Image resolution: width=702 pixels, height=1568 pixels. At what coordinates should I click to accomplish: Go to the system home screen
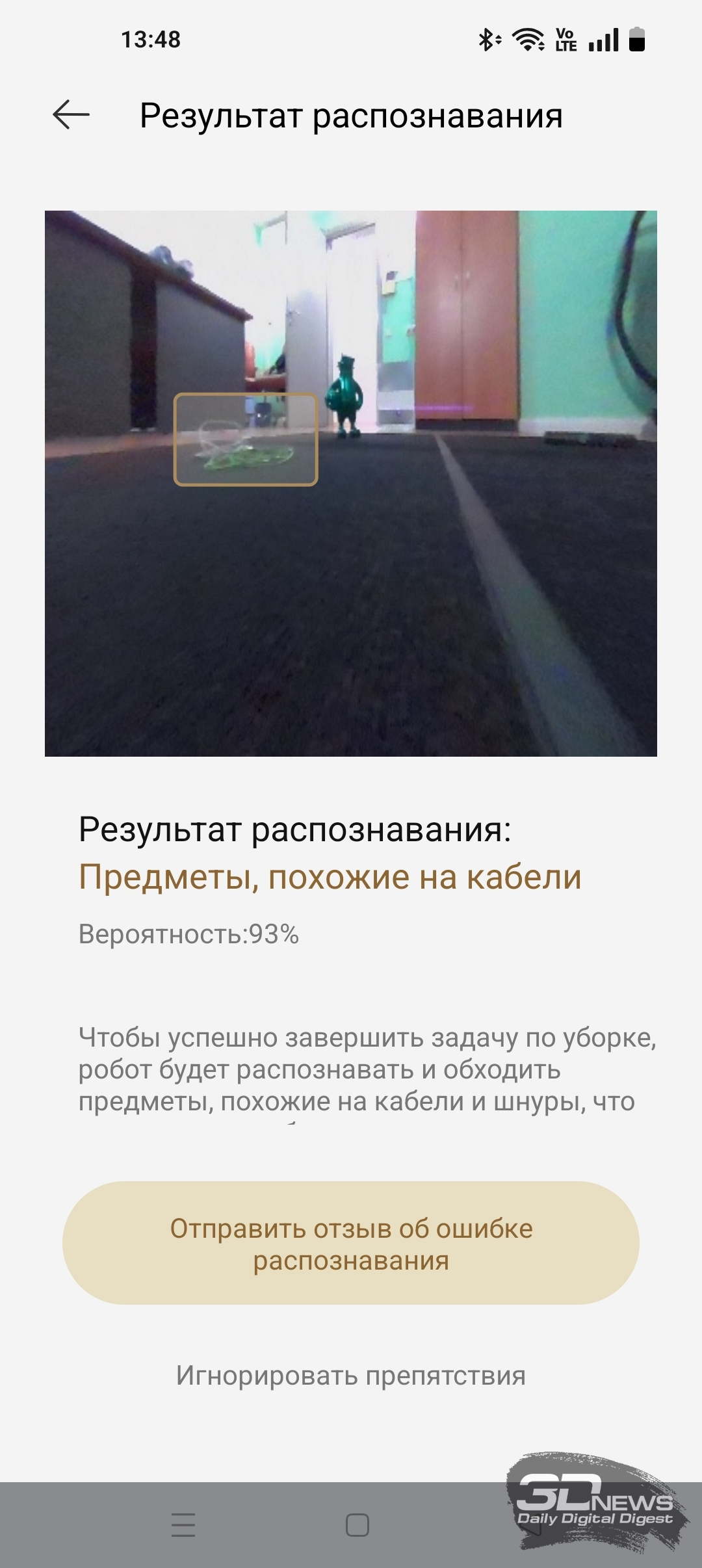point(357,1524)
